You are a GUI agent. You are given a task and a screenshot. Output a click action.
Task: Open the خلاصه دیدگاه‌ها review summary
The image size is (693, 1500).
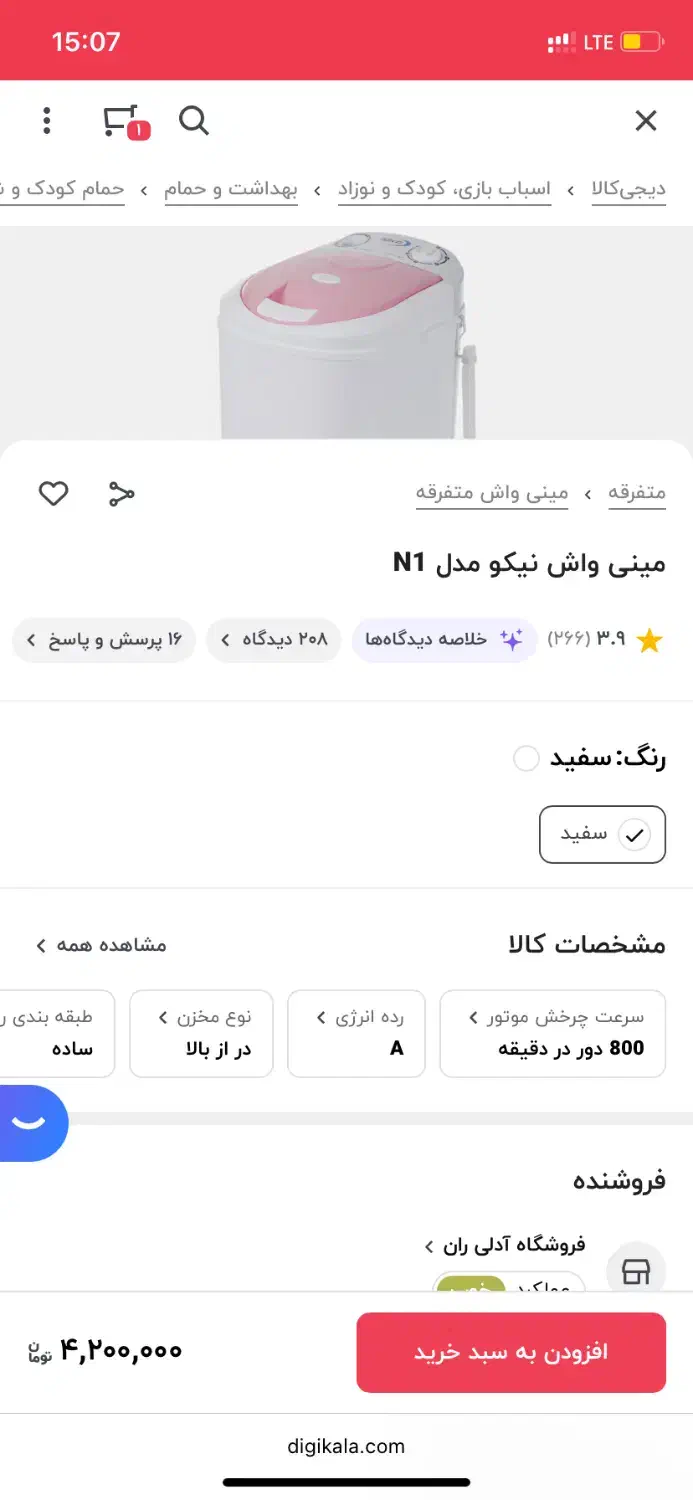(x=443, y=640)
